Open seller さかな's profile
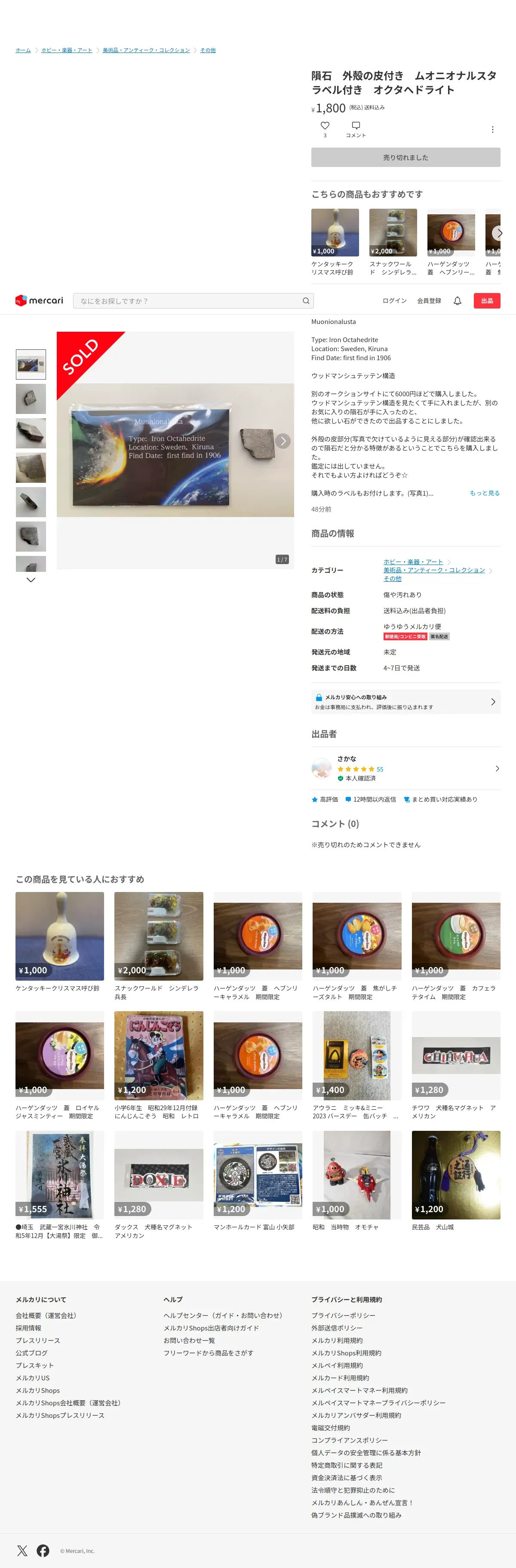 pyautogui.click(x=405, y=769)
